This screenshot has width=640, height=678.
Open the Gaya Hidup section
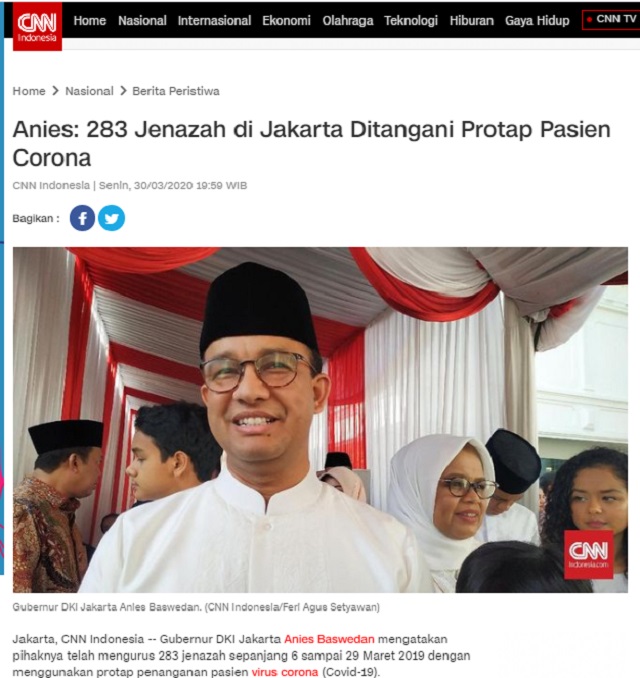click(537, 20)
